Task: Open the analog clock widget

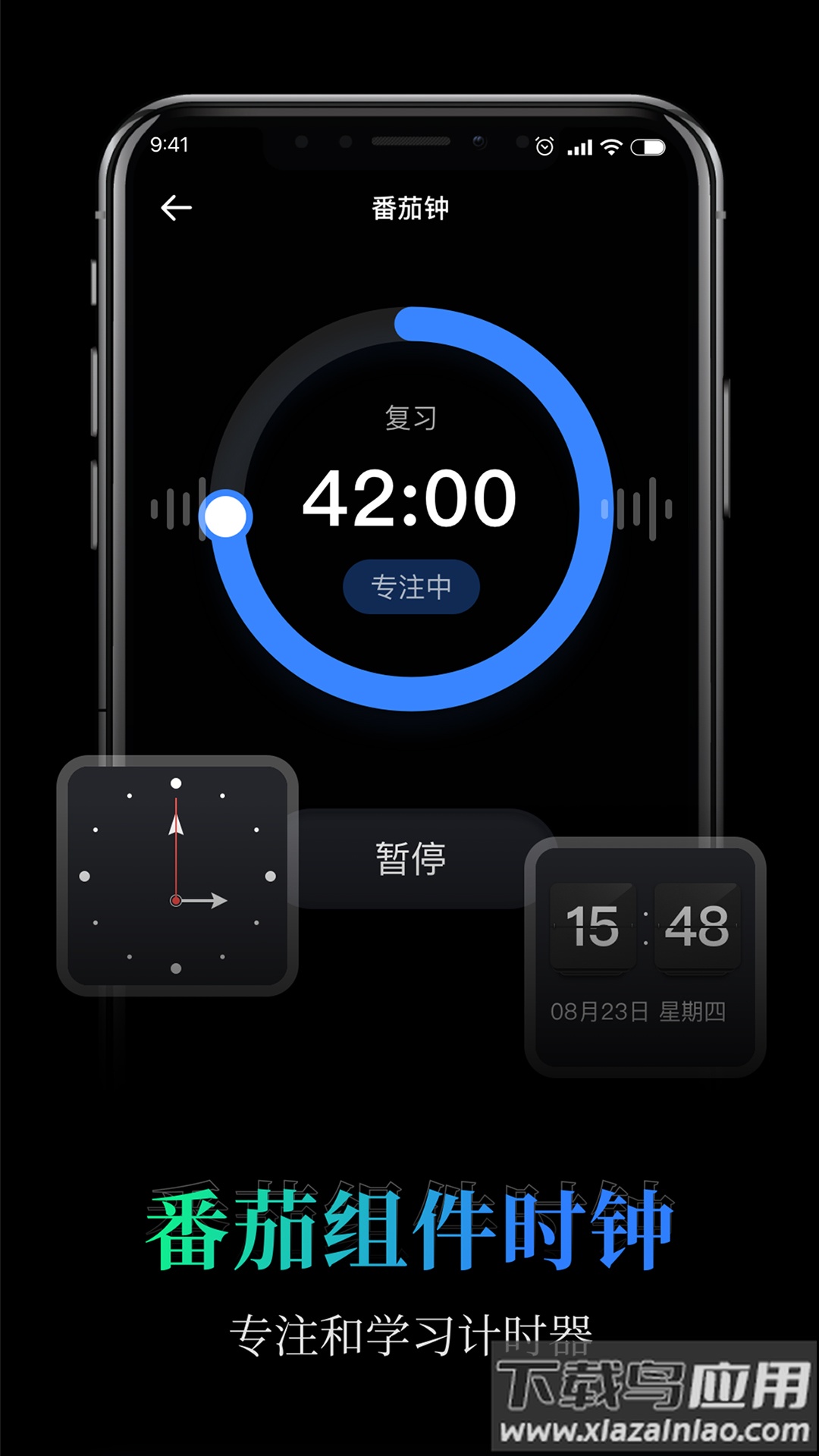Action: pyautogui.click(x=176, y=874)
